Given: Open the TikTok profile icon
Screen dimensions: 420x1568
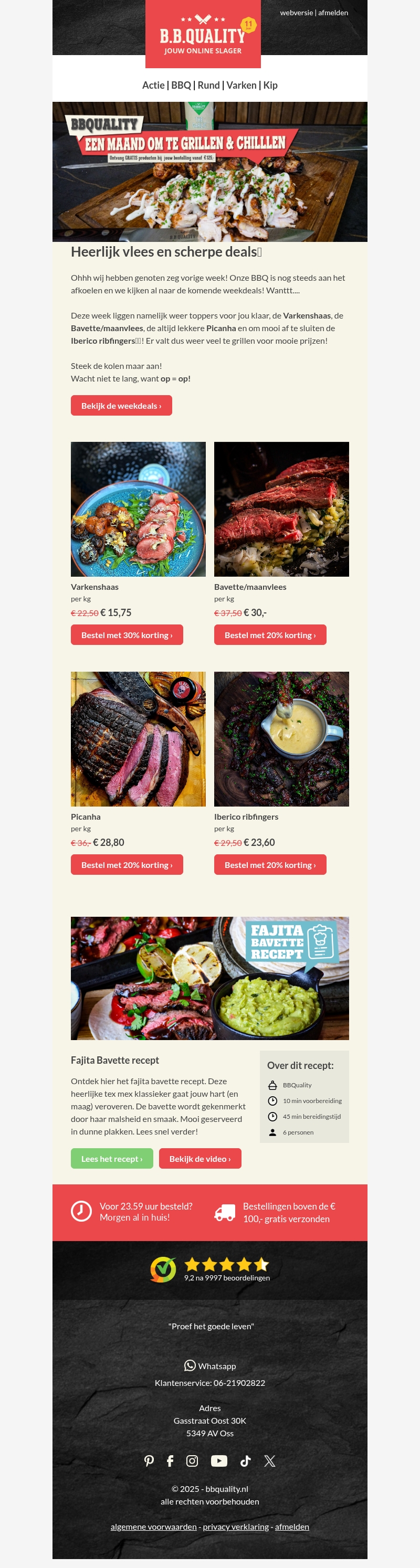Looking at the screenshot, I should pos(245,1460).
